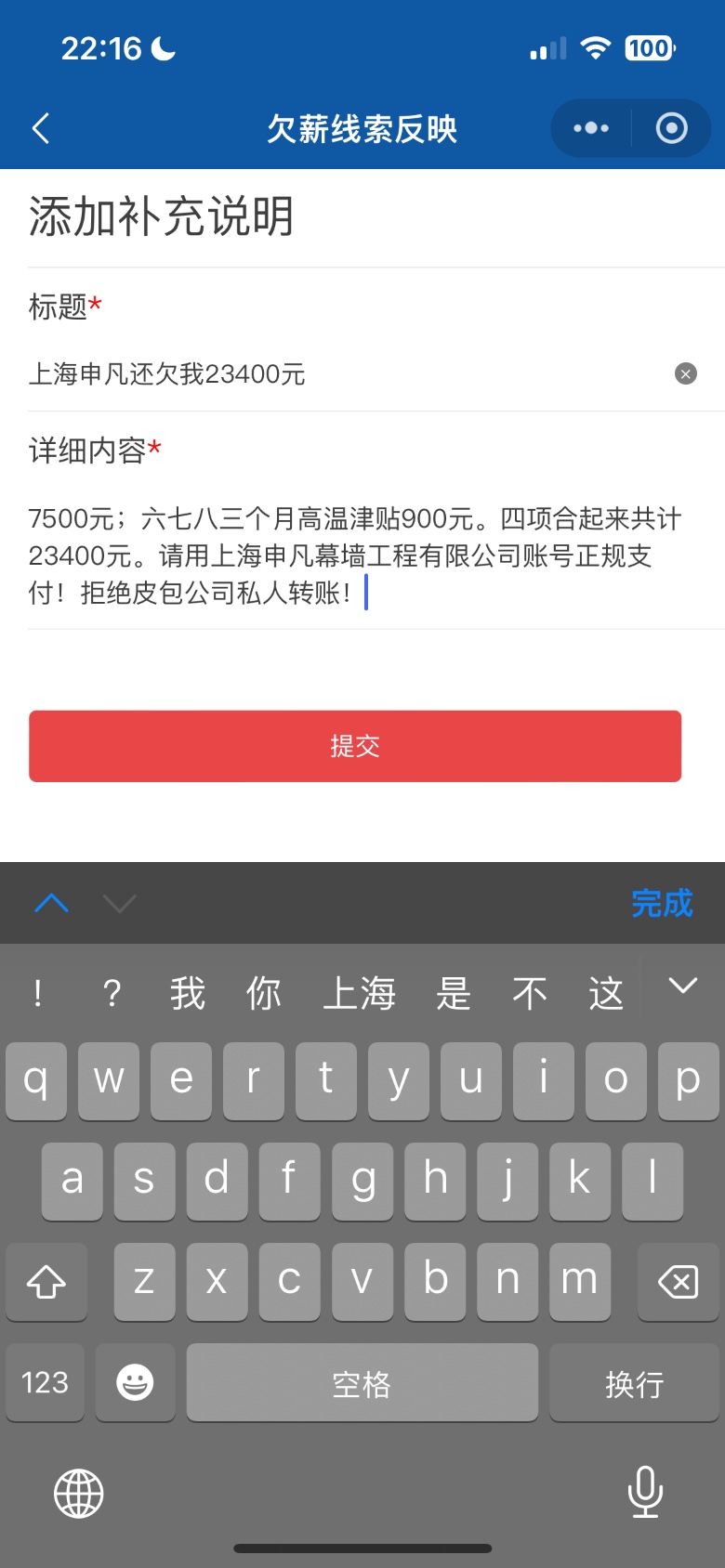
Task: Expand the keyboard candidate list
Action: tap(683, 987)
